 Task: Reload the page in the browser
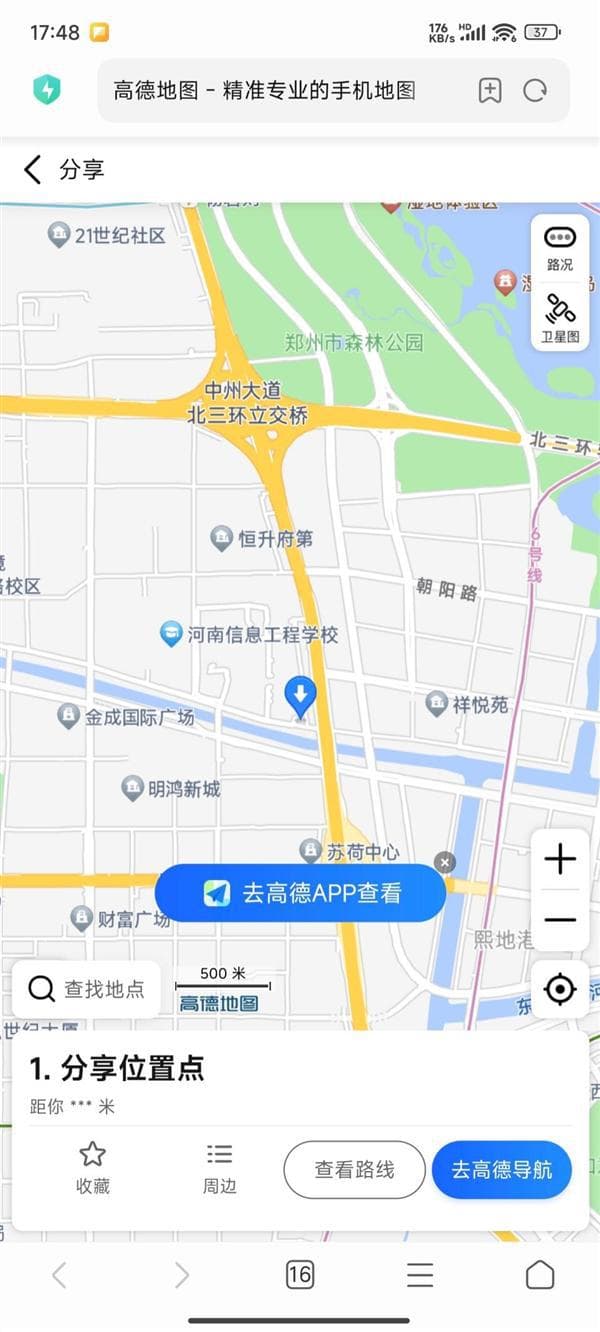[535, 91]
